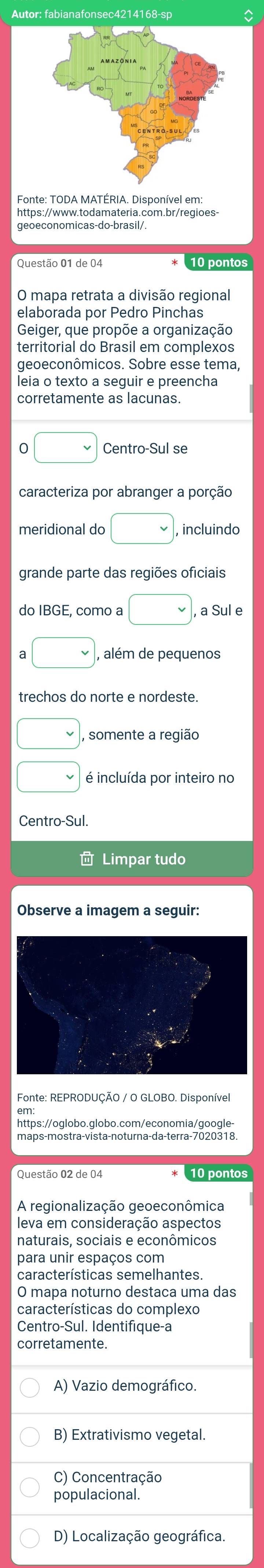Open the dropdown before 'além de pequenos'

tap(63, 653)
